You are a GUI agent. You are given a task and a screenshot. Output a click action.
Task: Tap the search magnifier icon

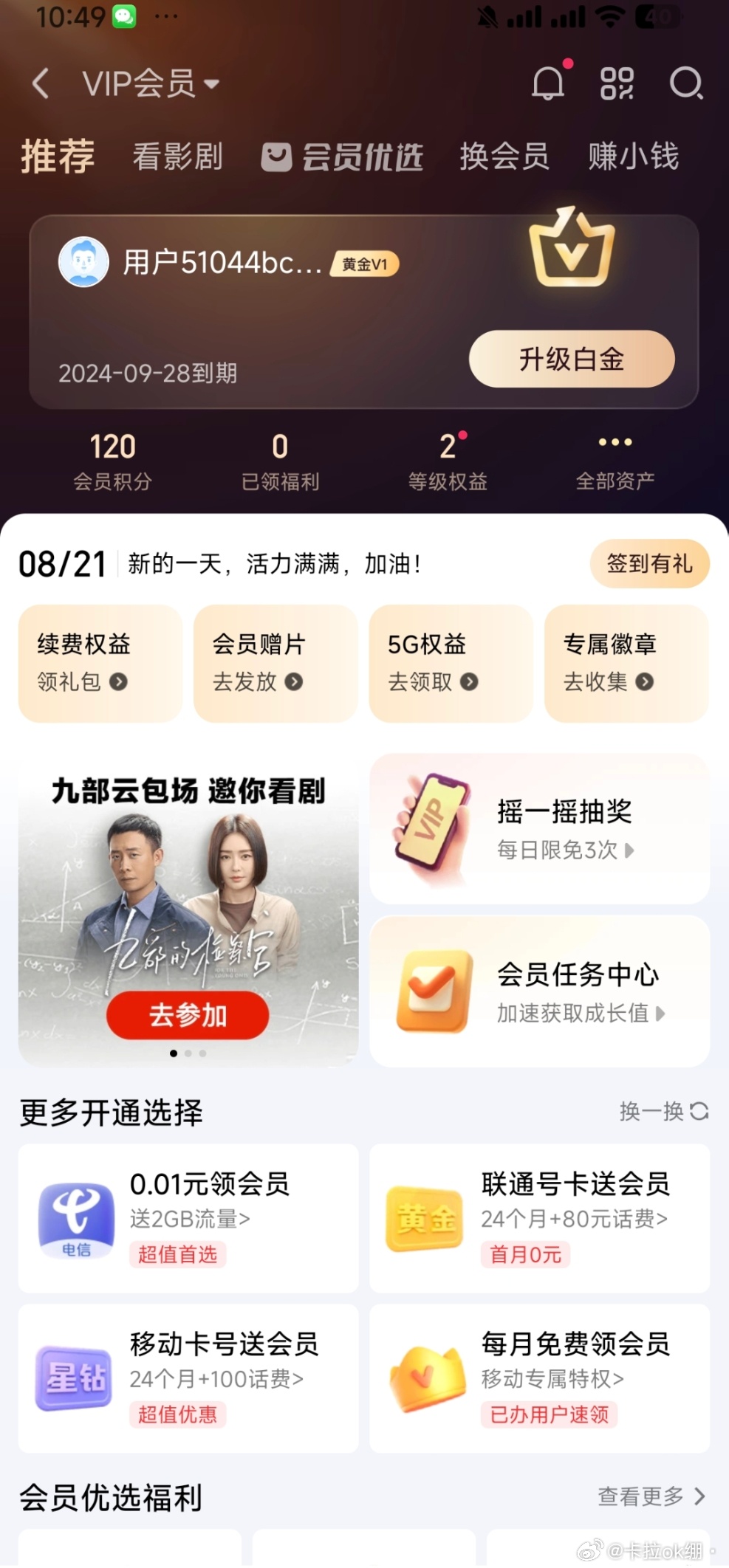coord(686,83)
